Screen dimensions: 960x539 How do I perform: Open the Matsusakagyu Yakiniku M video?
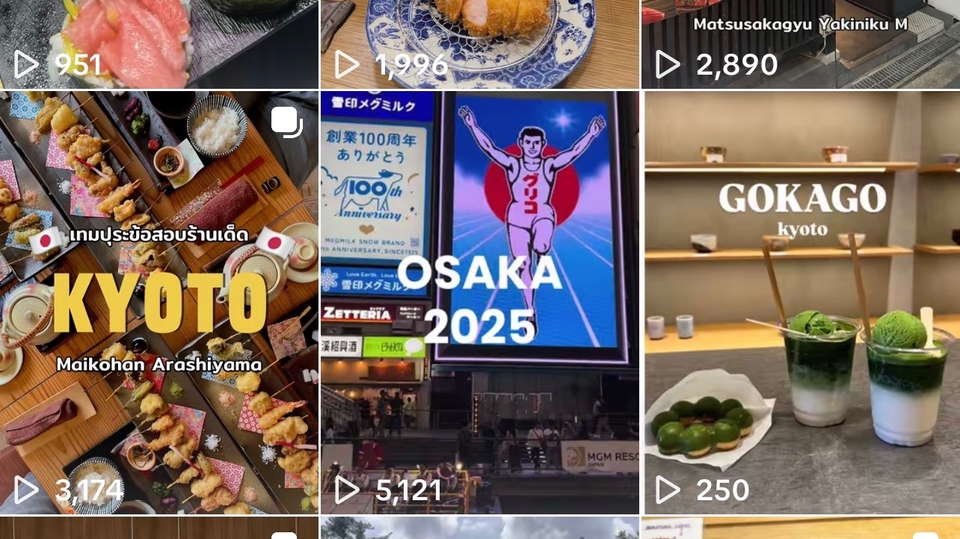801,44
